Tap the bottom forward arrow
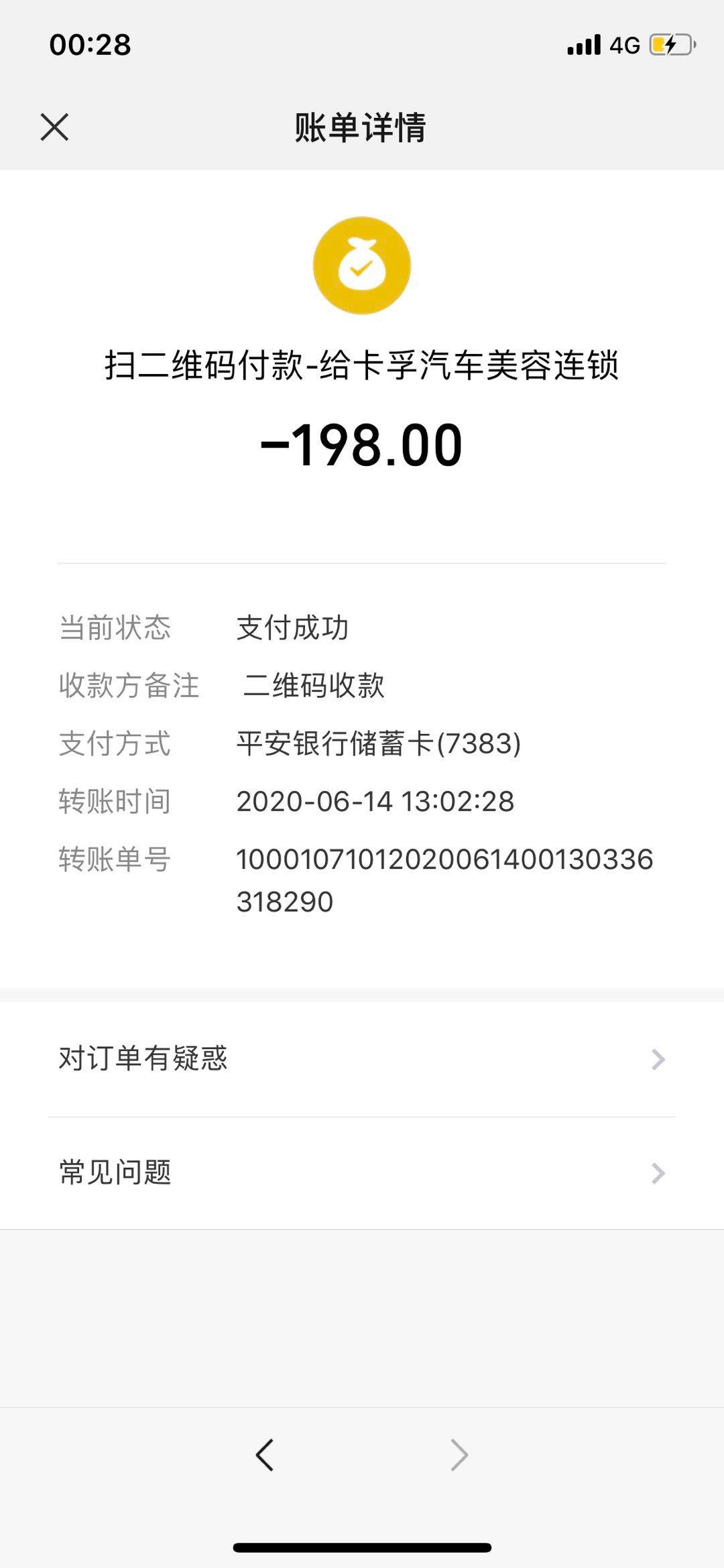724x1568 pixels. coord(459,1455)
